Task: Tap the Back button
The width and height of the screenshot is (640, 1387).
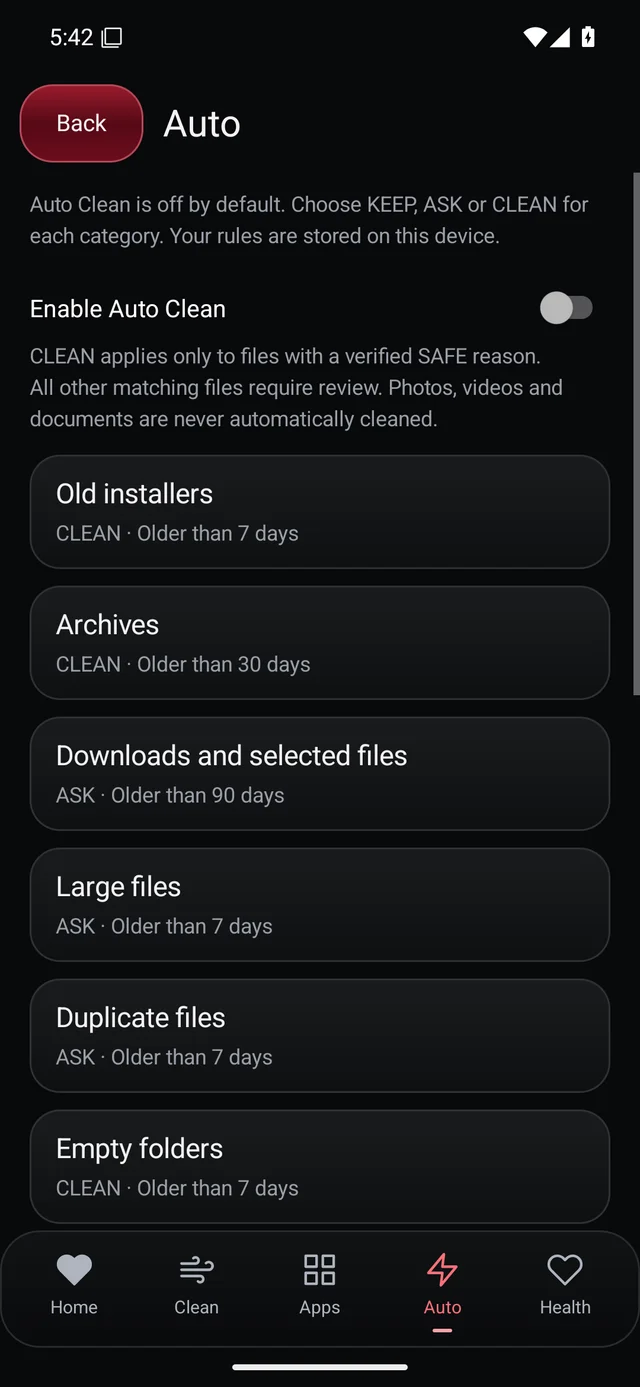Action: tap(81, 123)
